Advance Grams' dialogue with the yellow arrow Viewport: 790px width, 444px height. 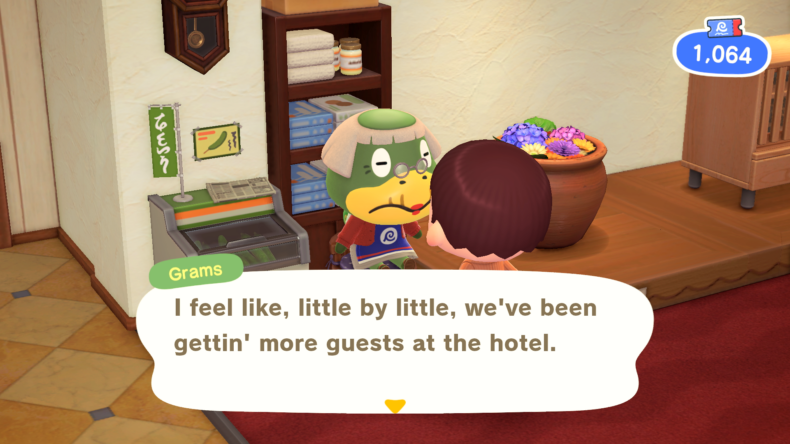(395, 406)
